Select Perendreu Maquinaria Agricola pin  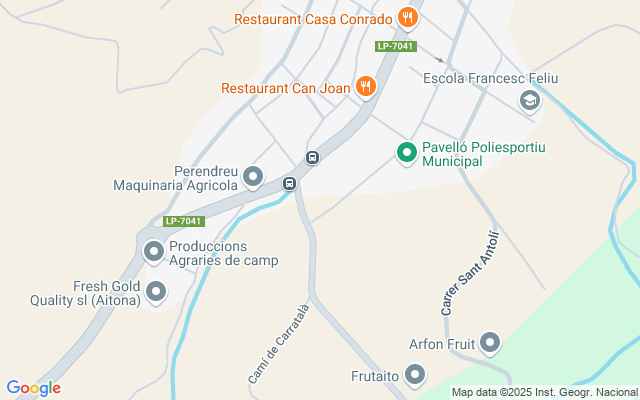coord(253,178)
